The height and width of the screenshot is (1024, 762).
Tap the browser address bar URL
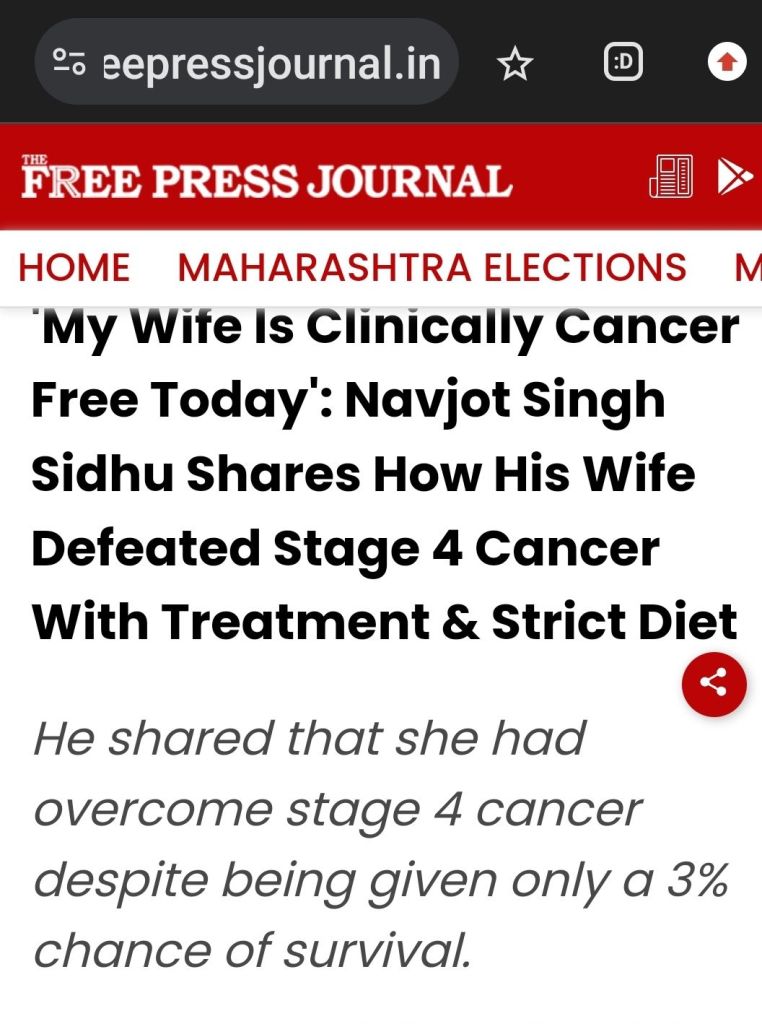pyautogui.click(x=271, y=64)
